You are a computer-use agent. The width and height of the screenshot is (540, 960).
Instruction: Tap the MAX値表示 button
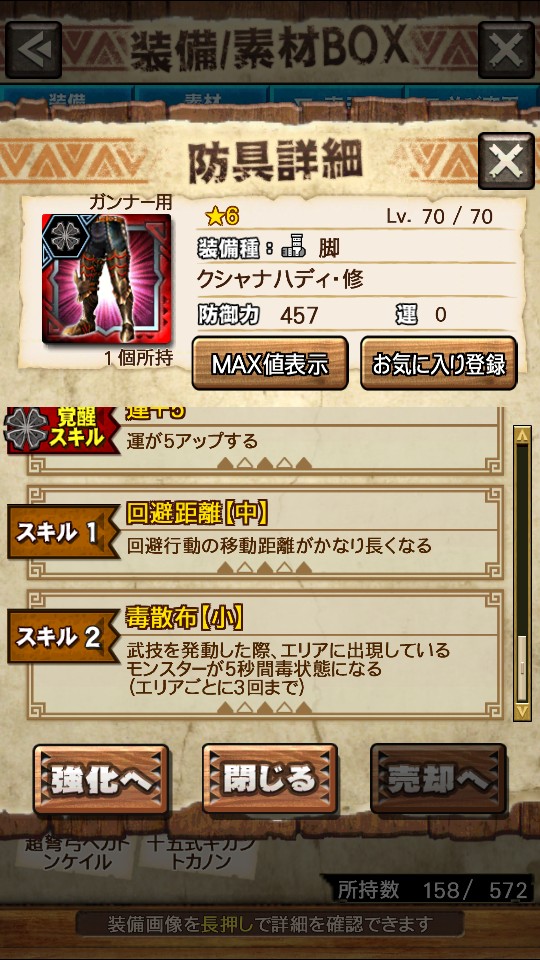pyautogui.click(x=270, y=364)
